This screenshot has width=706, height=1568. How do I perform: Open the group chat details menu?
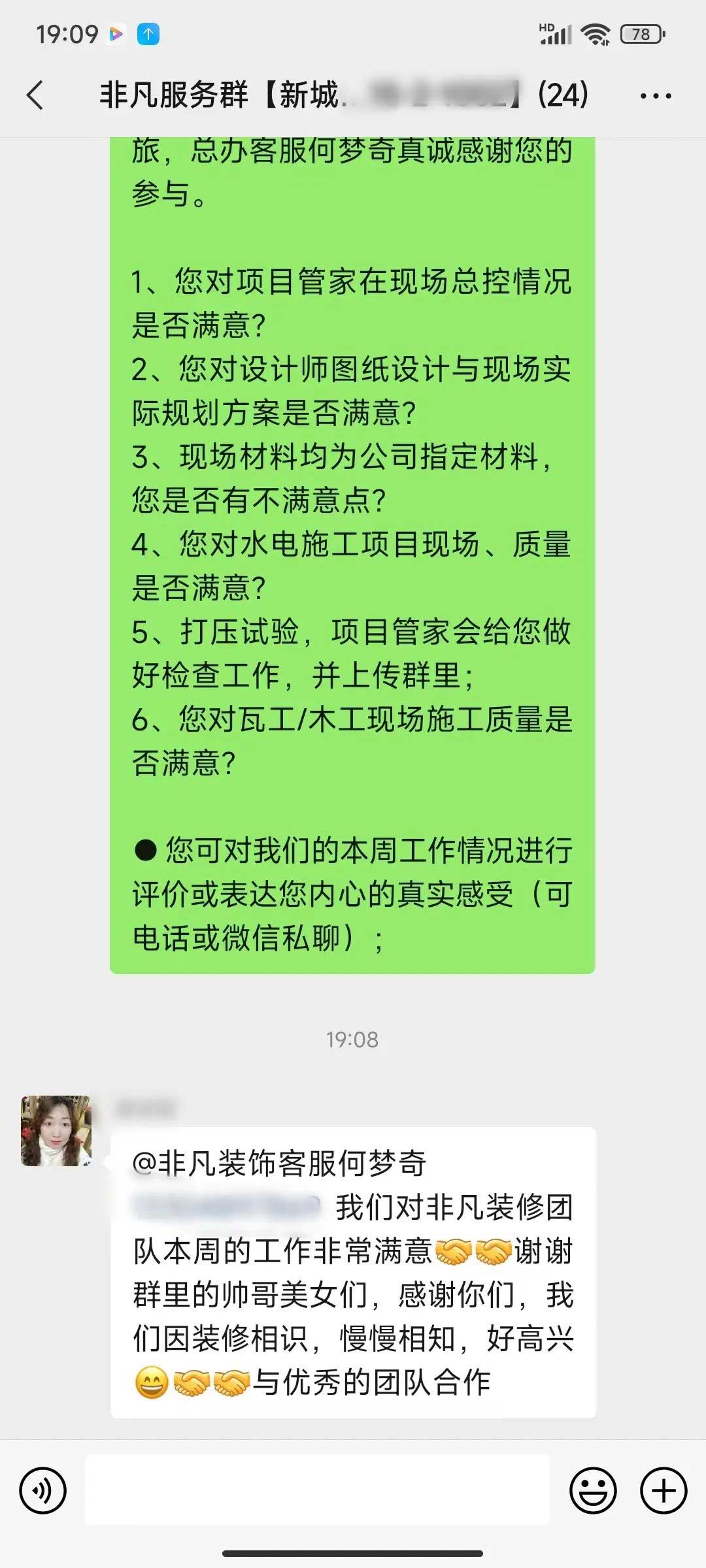coord(655,95)
